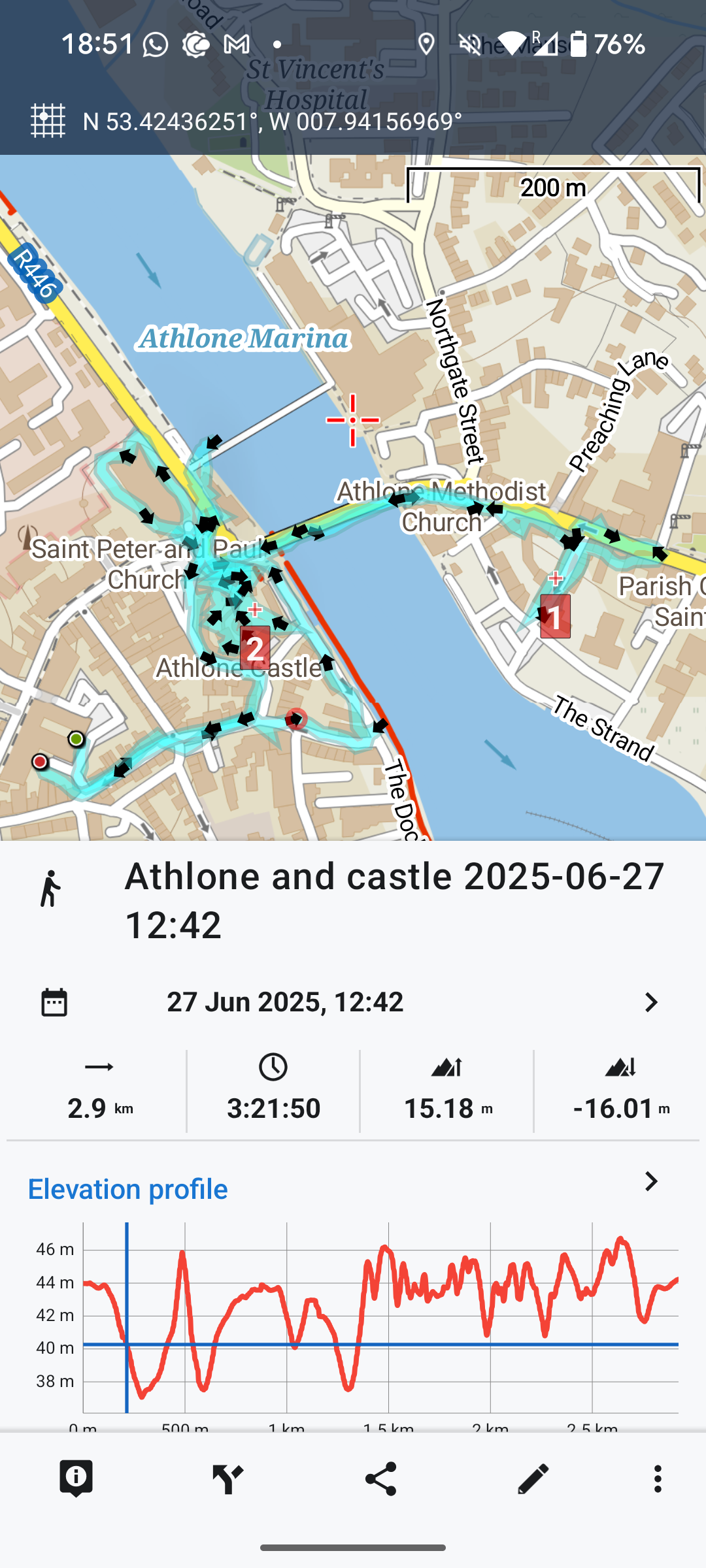
Task: Tap the walking activity icon
Action: [50, 889]
